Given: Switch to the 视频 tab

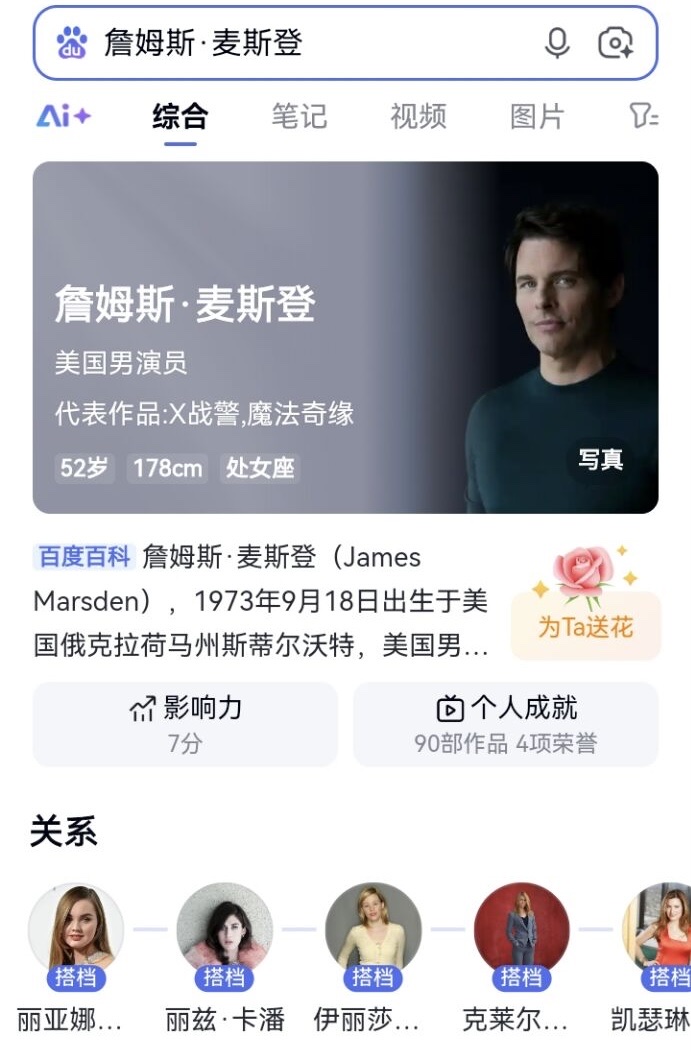Looking at the screenshot, I should coord(418,116).
